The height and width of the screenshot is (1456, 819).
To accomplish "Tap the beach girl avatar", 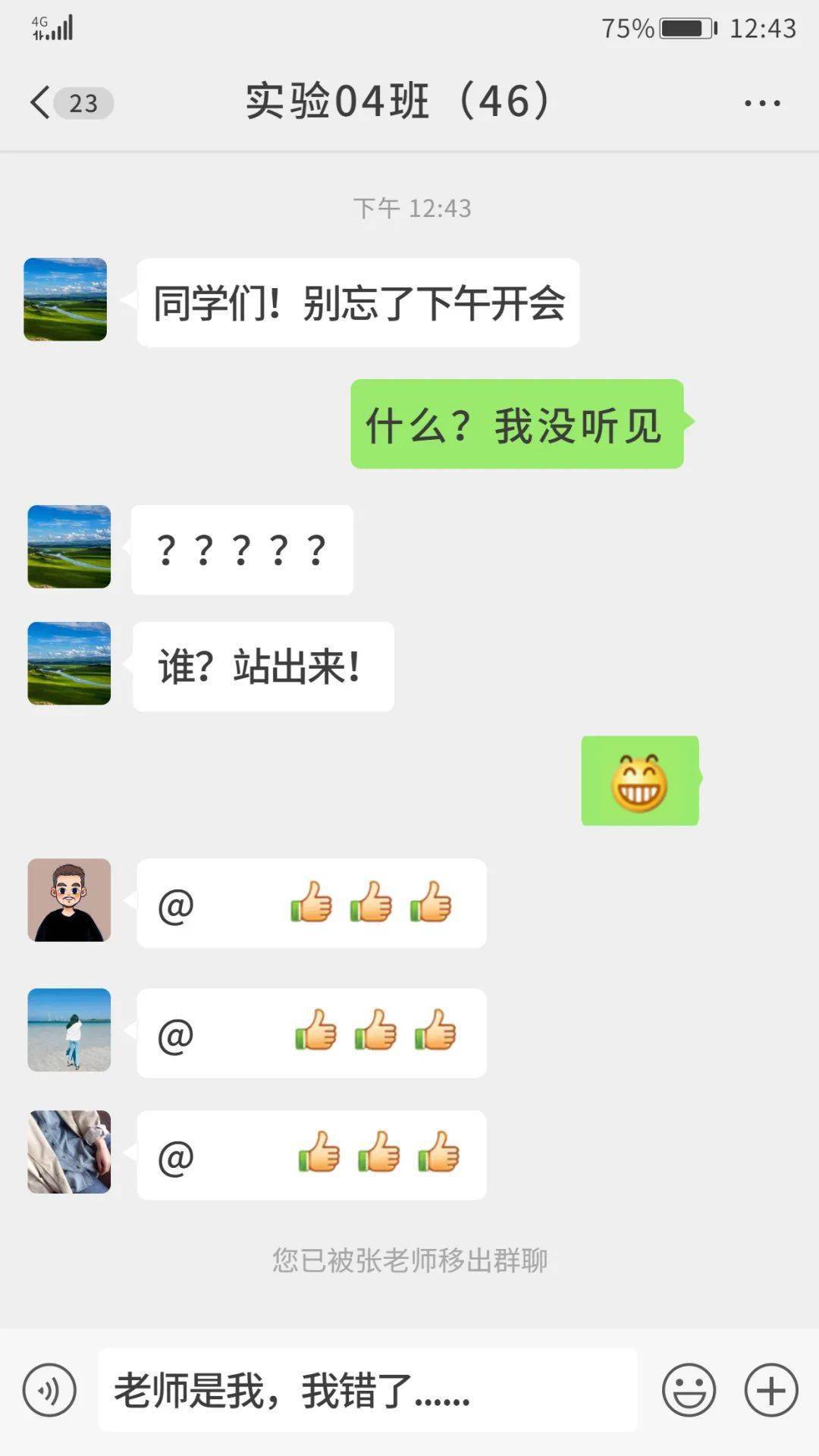I will tap(69, 1030).
